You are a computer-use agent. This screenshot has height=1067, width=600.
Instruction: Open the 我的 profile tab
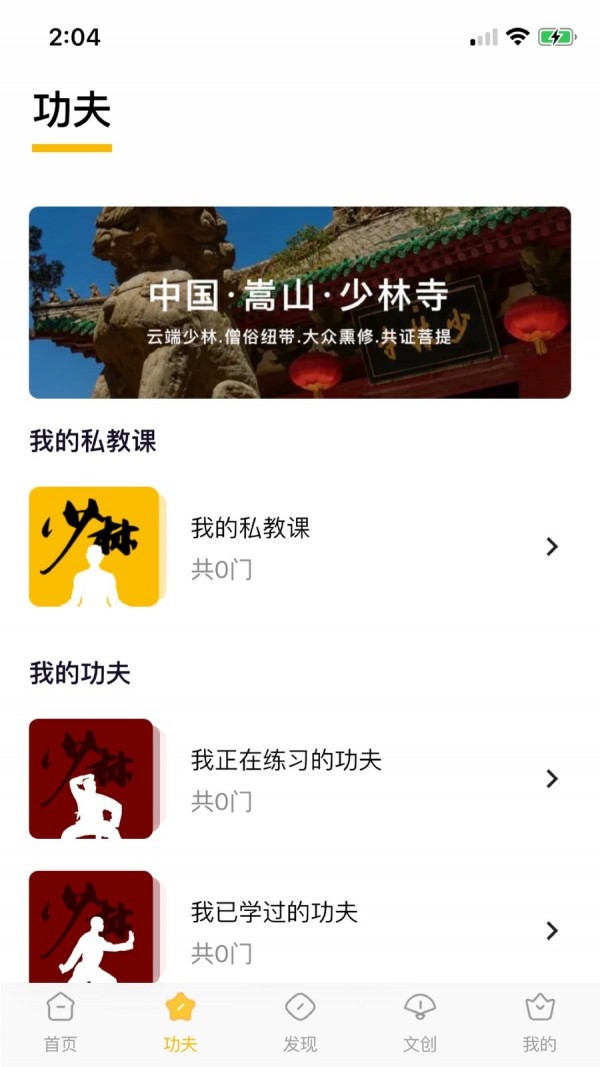tap(539, 1023)
